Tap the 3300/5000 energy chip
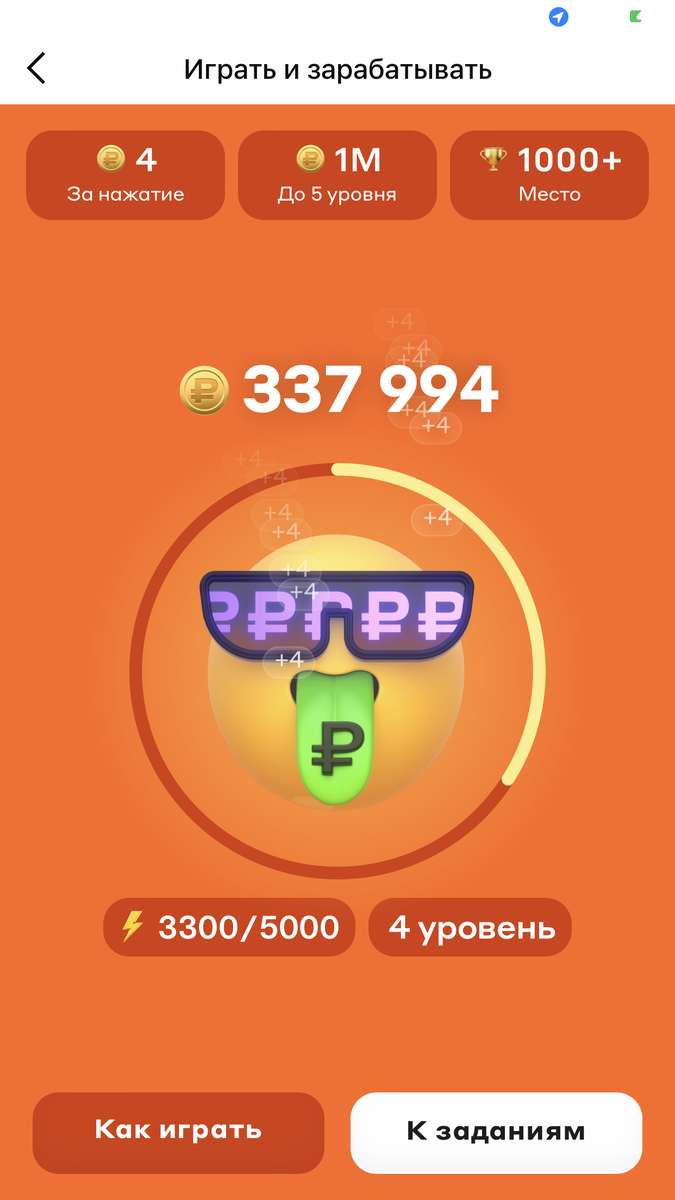Screen dimensions: 675x1200 click(x=229, y=927)
